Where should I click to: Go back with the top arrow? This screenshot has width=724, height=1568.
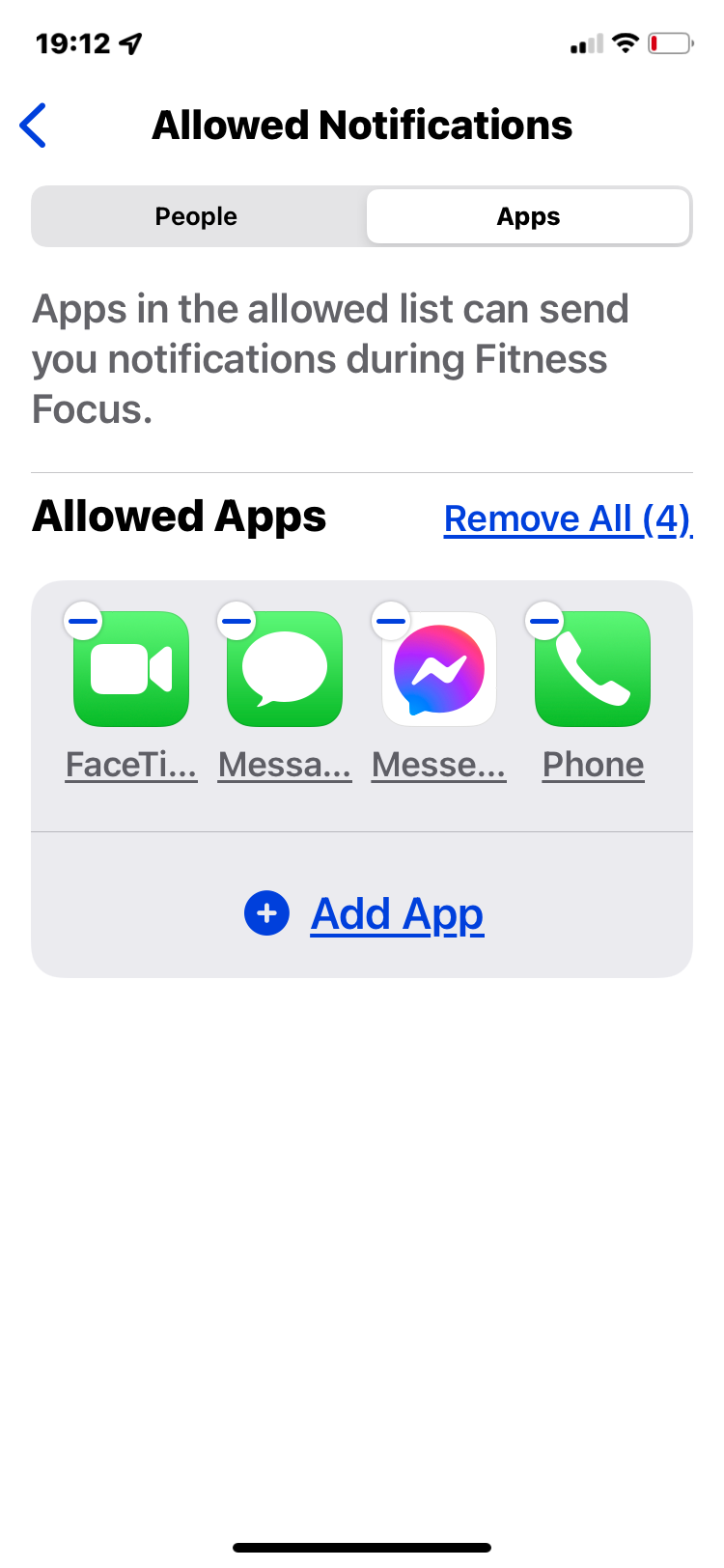[x=34, y=126]
